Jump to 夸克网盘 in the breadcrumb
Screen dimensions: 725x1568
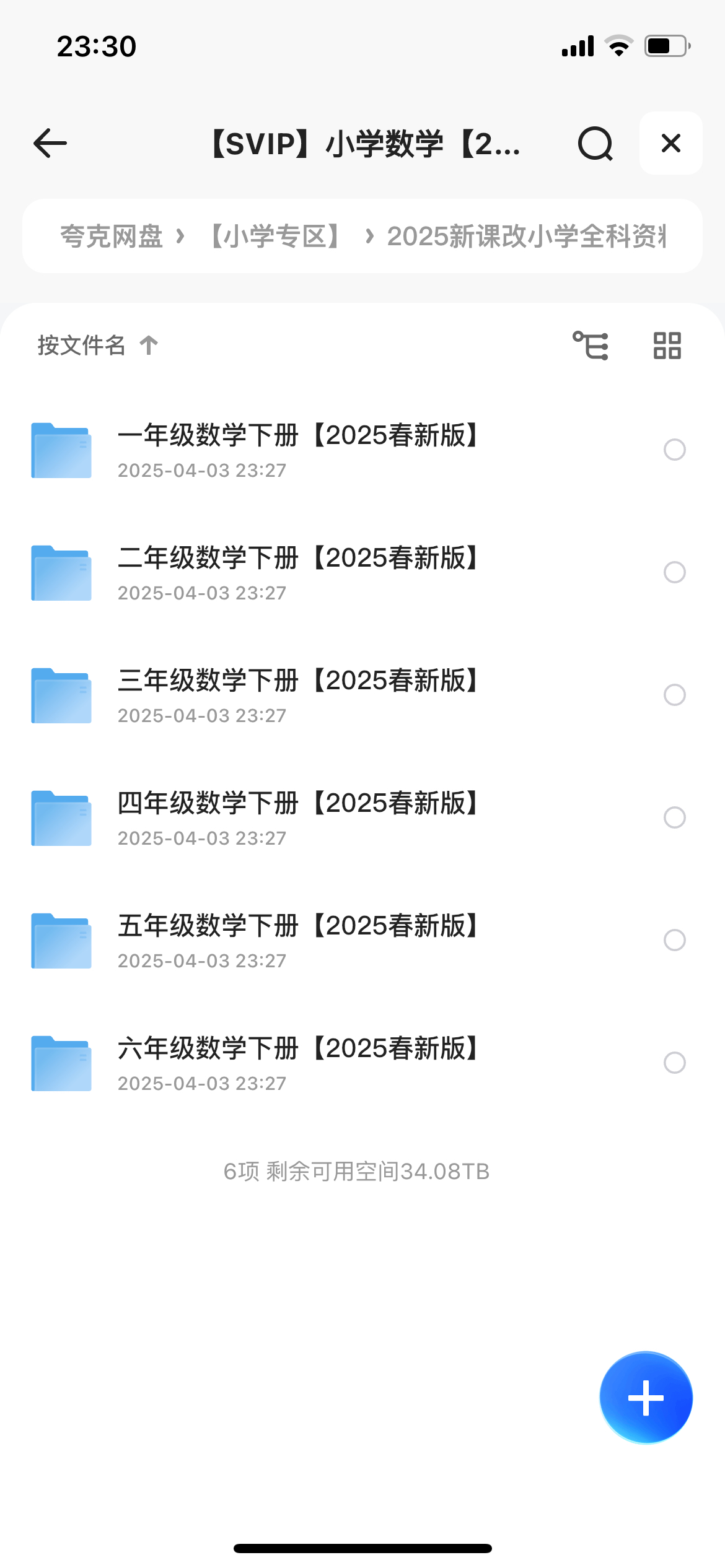[x=112, y=236]
